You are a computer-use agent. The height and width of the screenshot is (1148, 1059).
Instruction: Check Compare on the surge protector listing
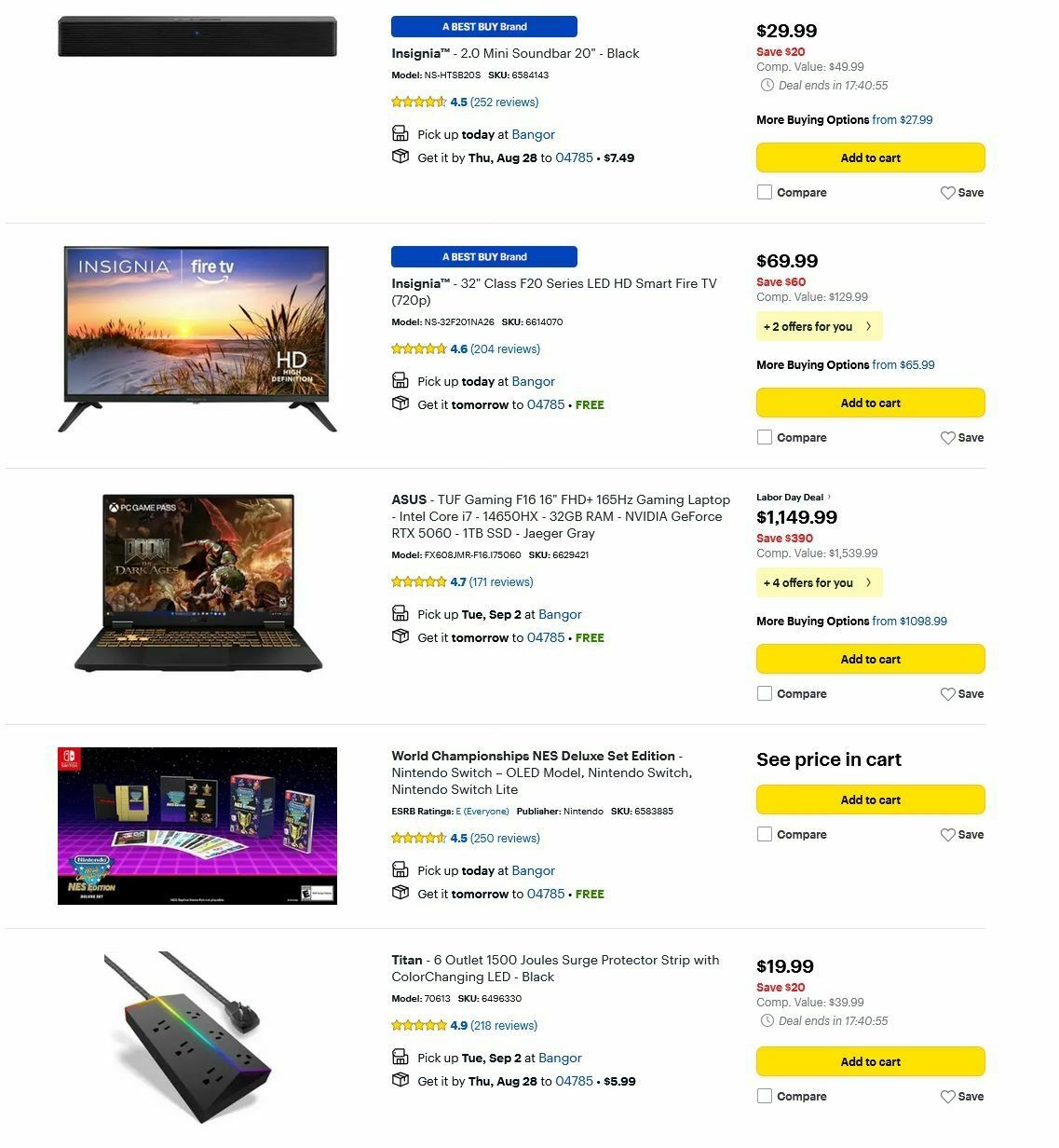click(x=765, y=1097)
